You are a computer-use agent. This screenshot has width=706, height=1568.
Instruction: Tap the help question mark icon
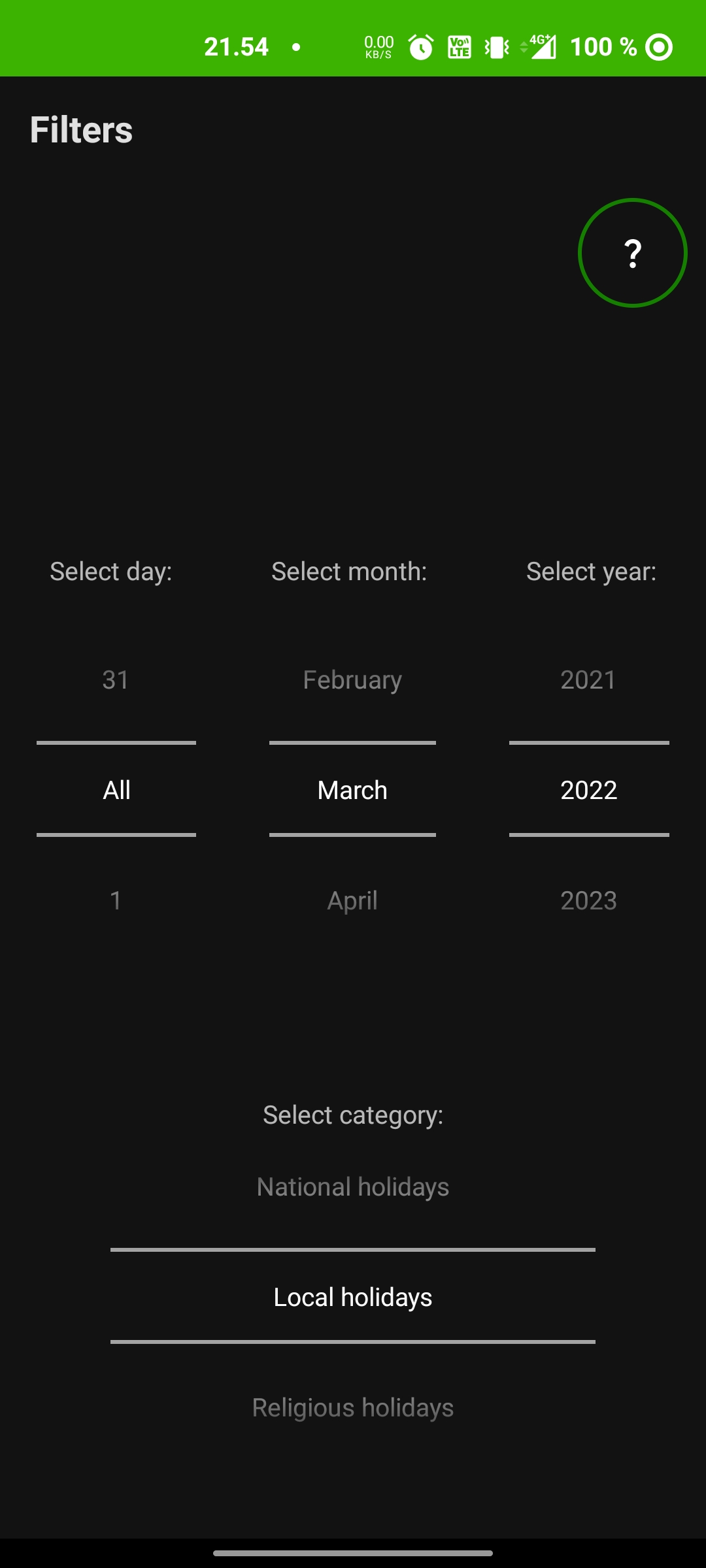coord(632,253)
